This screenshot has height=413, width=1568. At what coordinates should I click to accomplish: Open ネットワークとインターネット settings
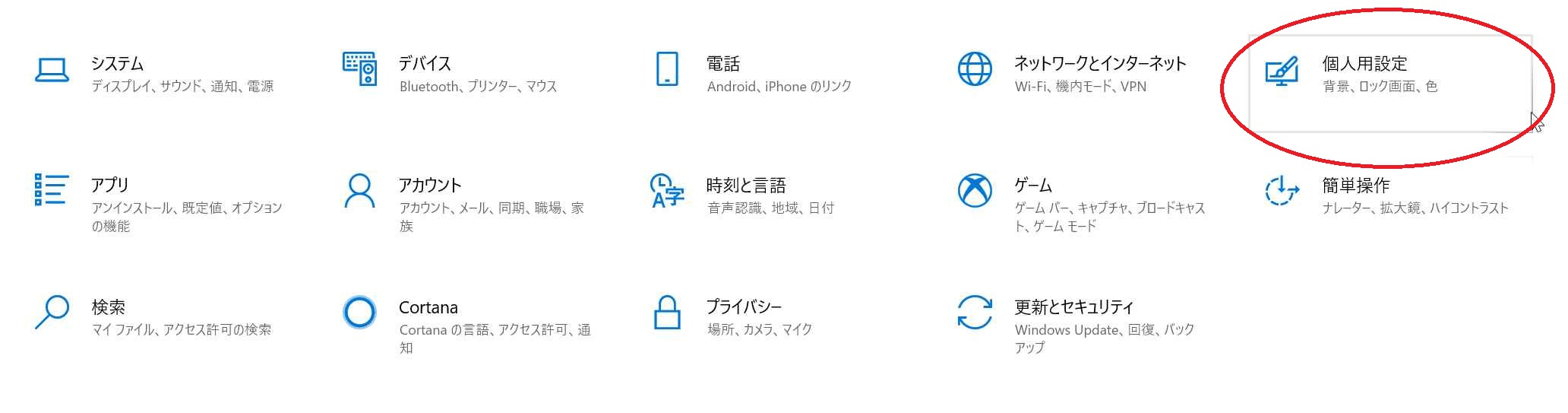pos(1099,64)
